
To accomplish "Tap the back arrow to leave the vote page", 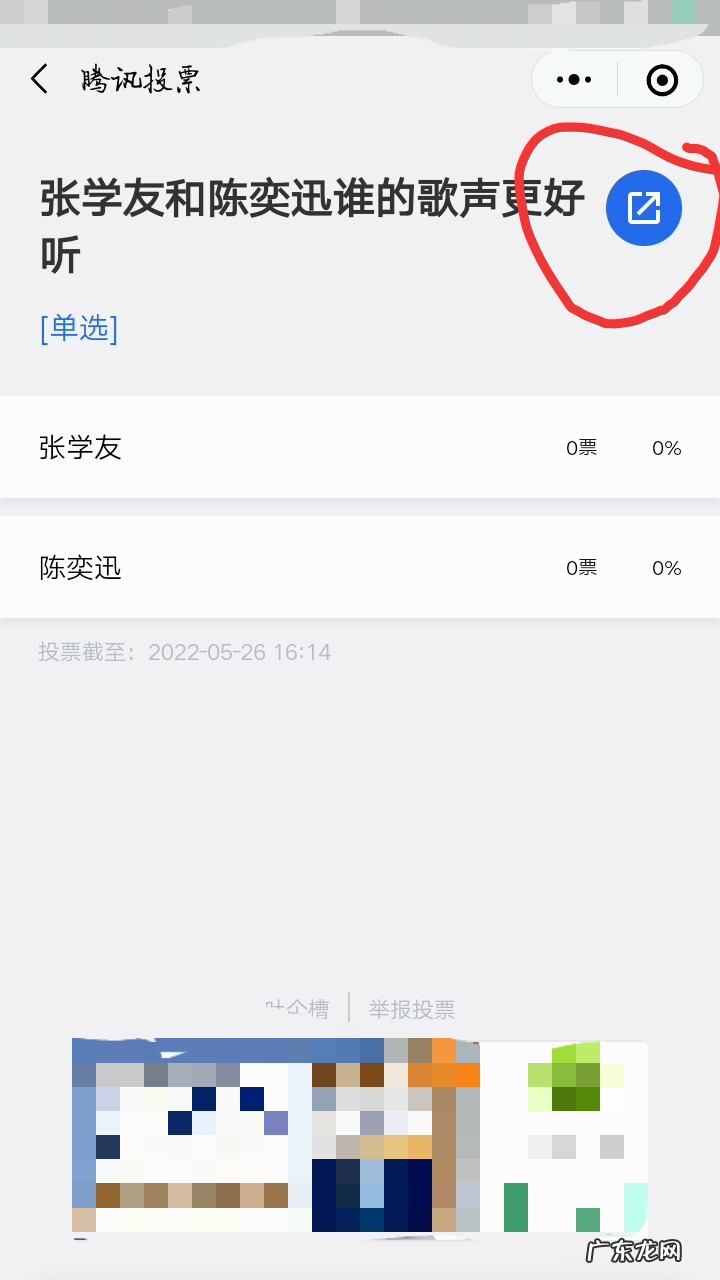I will coord(38,79).
